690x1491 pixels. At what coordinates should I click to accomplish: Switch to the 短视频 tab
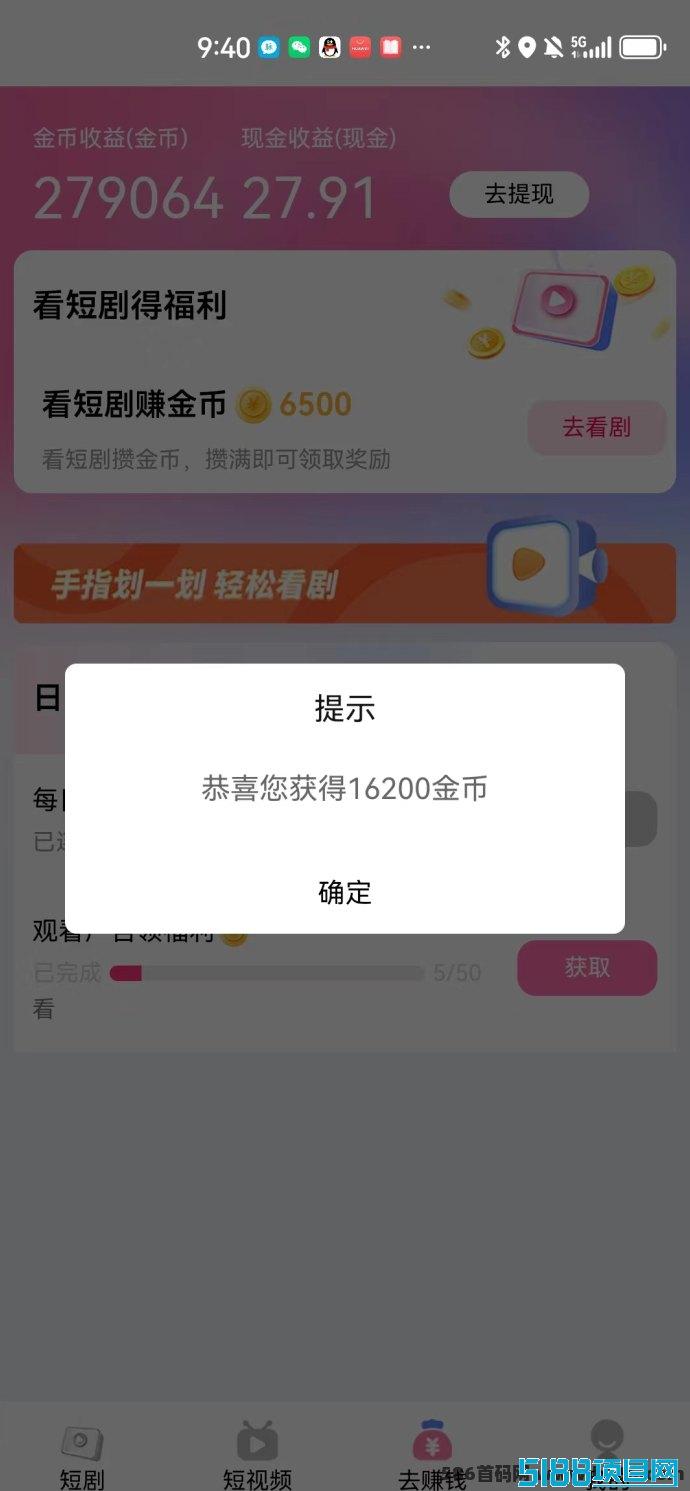257,1455
